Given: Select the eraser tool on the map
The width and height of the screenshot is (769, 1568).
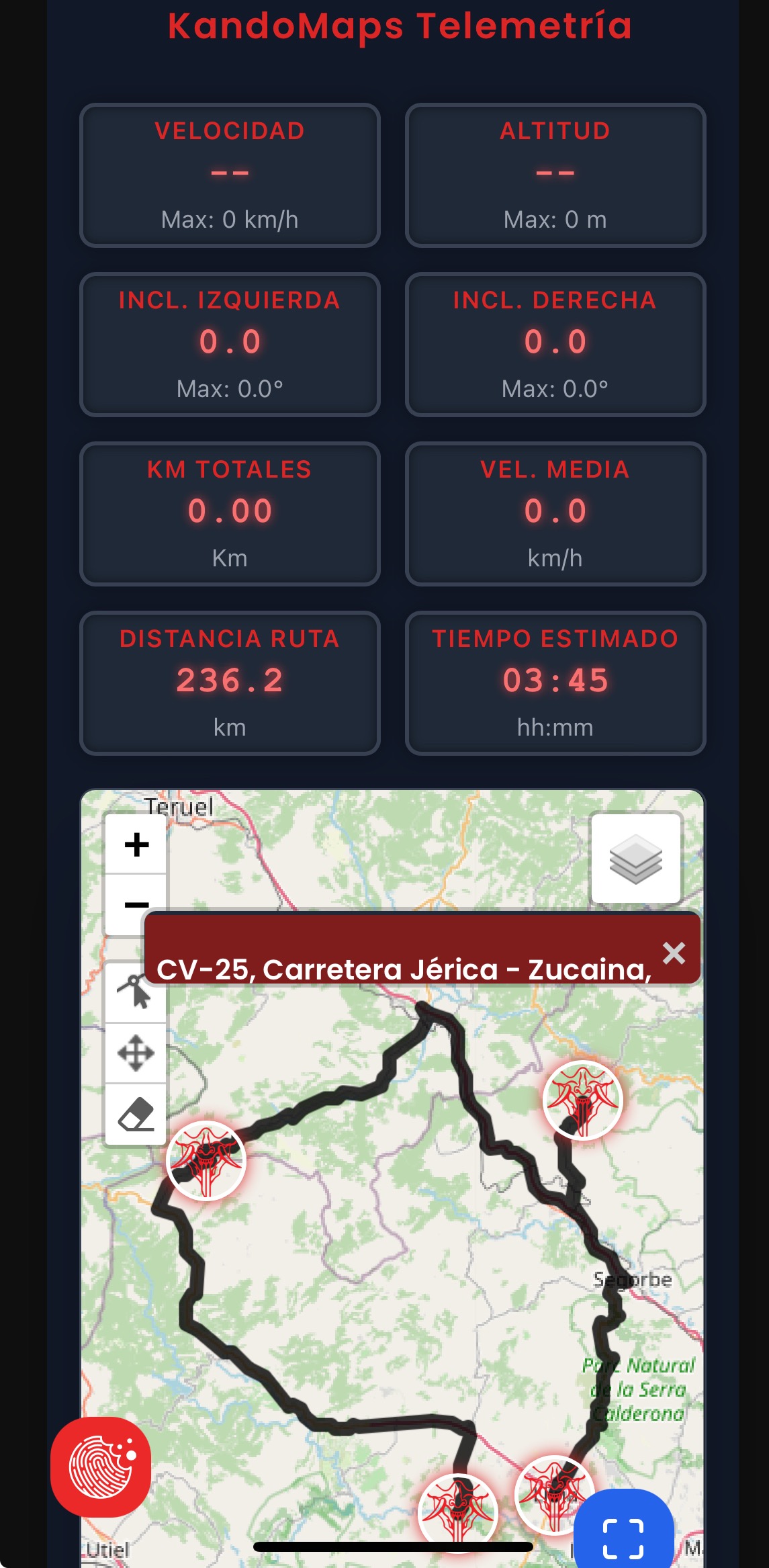Looking at the screenshot, I should [x=136, y=1114].
